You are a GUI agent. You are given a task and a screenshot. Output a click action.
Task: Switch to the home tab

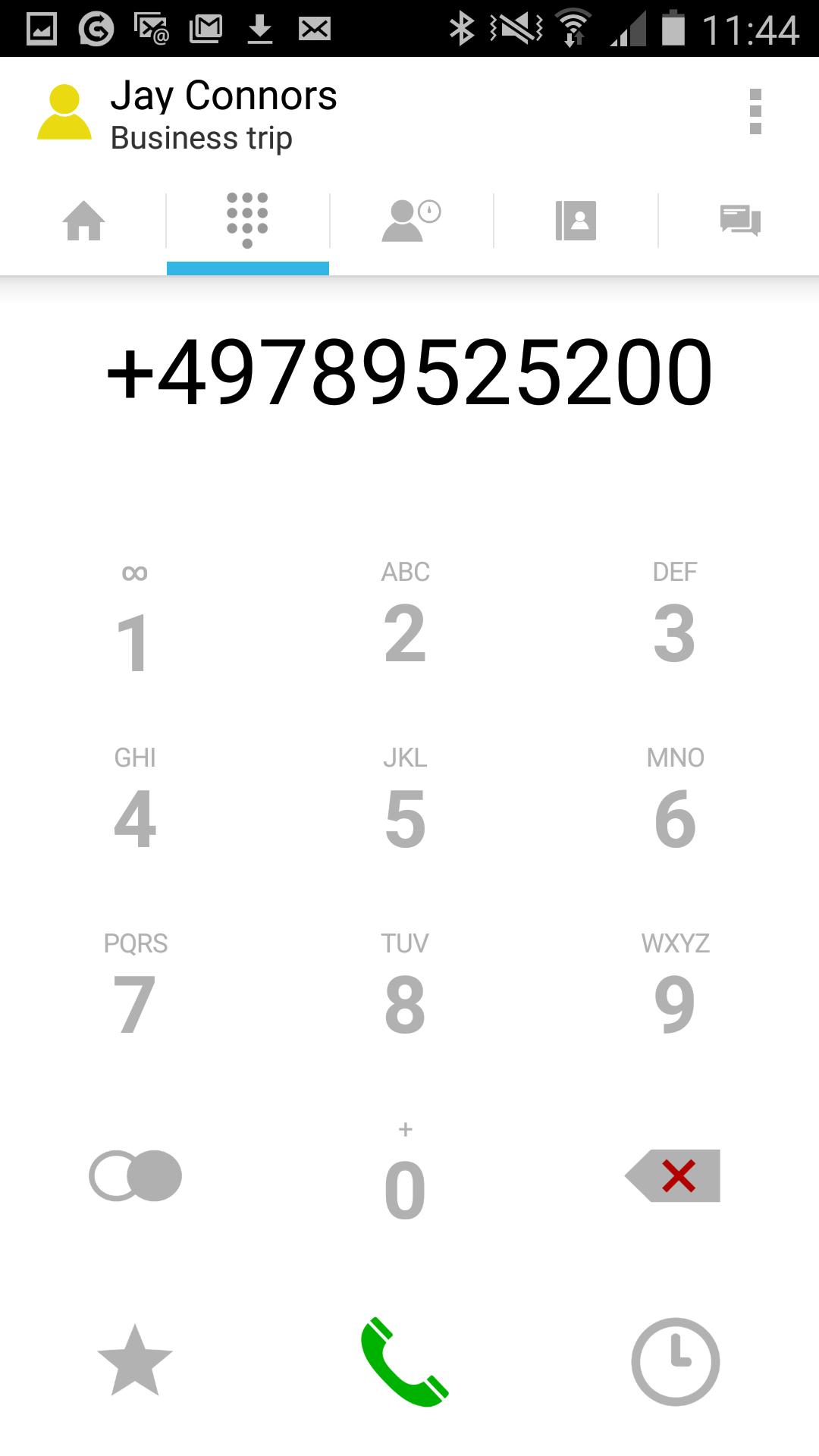coord(83,221)
